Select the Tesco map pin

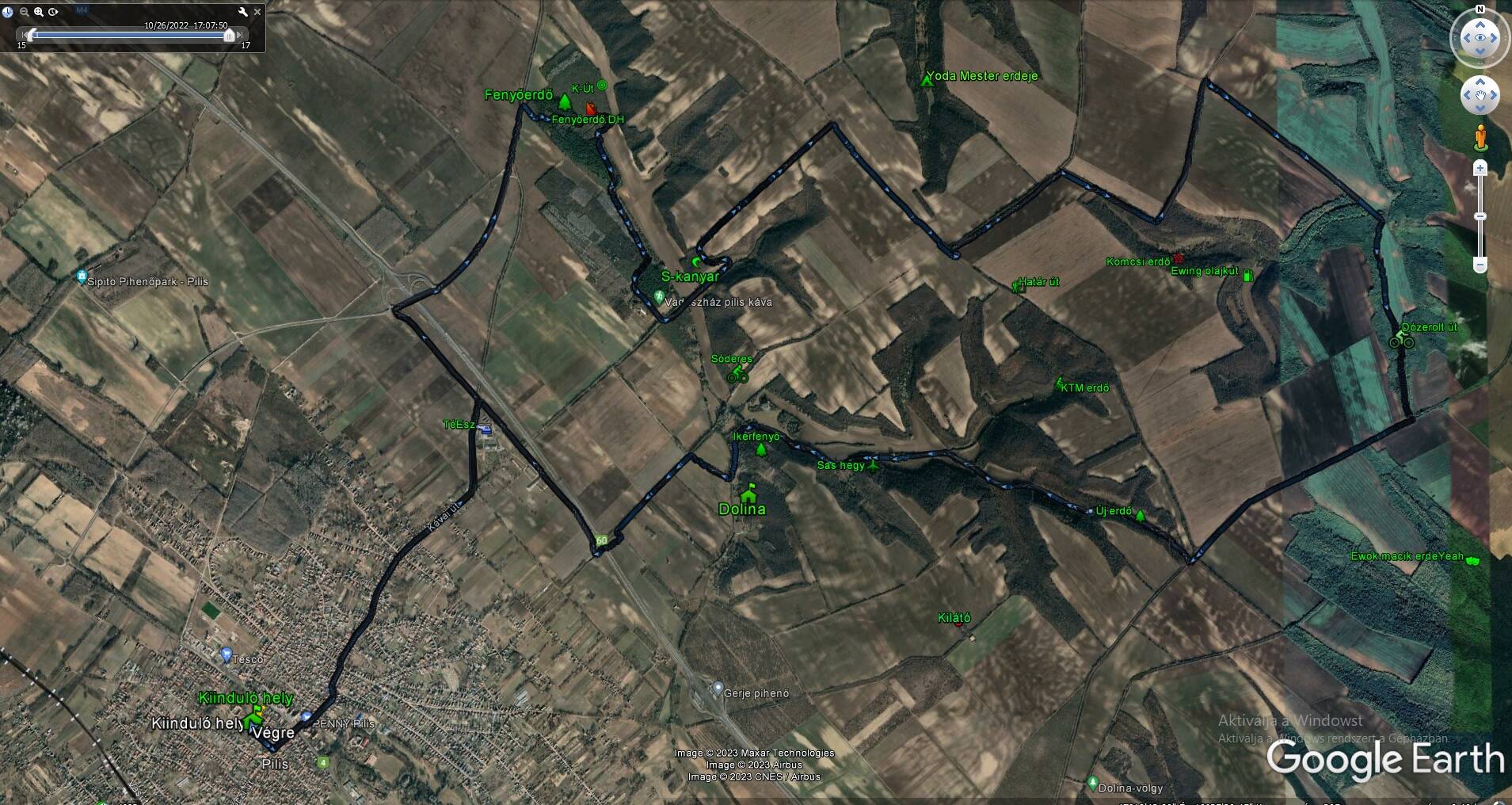click(x=227, y=655)
